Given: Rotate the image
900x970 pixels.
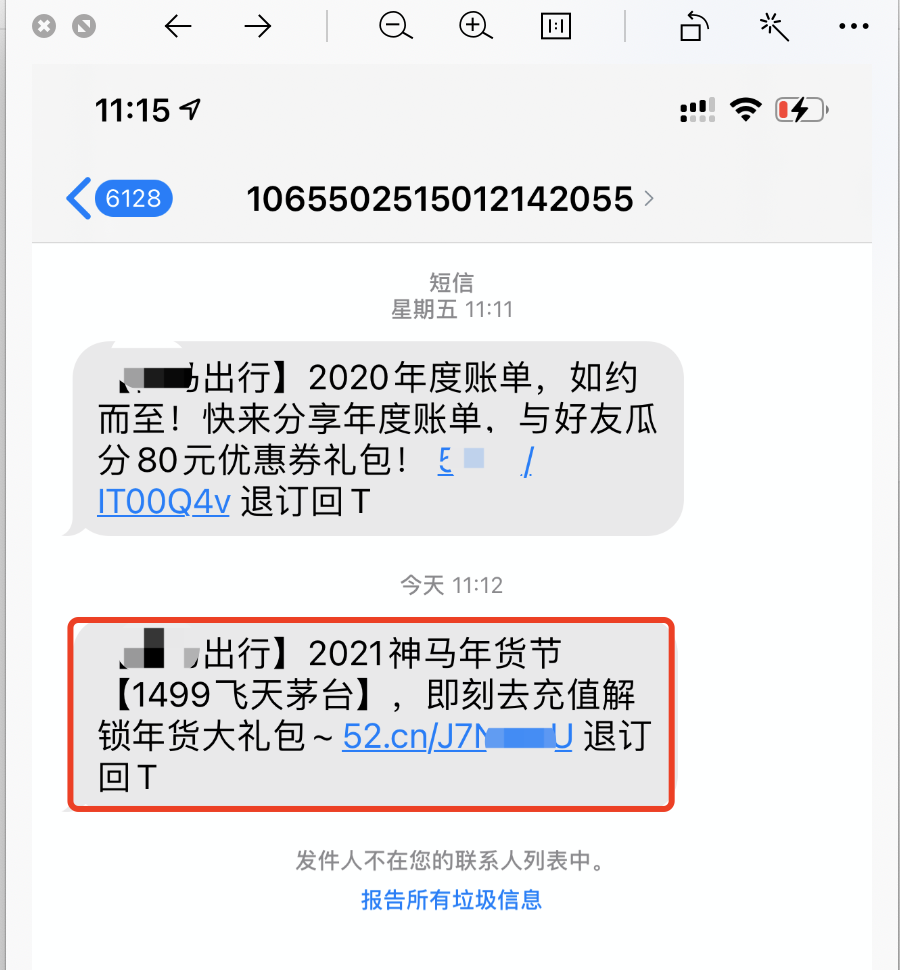Looking at the screenshot, I should click(x=692, y=27).
